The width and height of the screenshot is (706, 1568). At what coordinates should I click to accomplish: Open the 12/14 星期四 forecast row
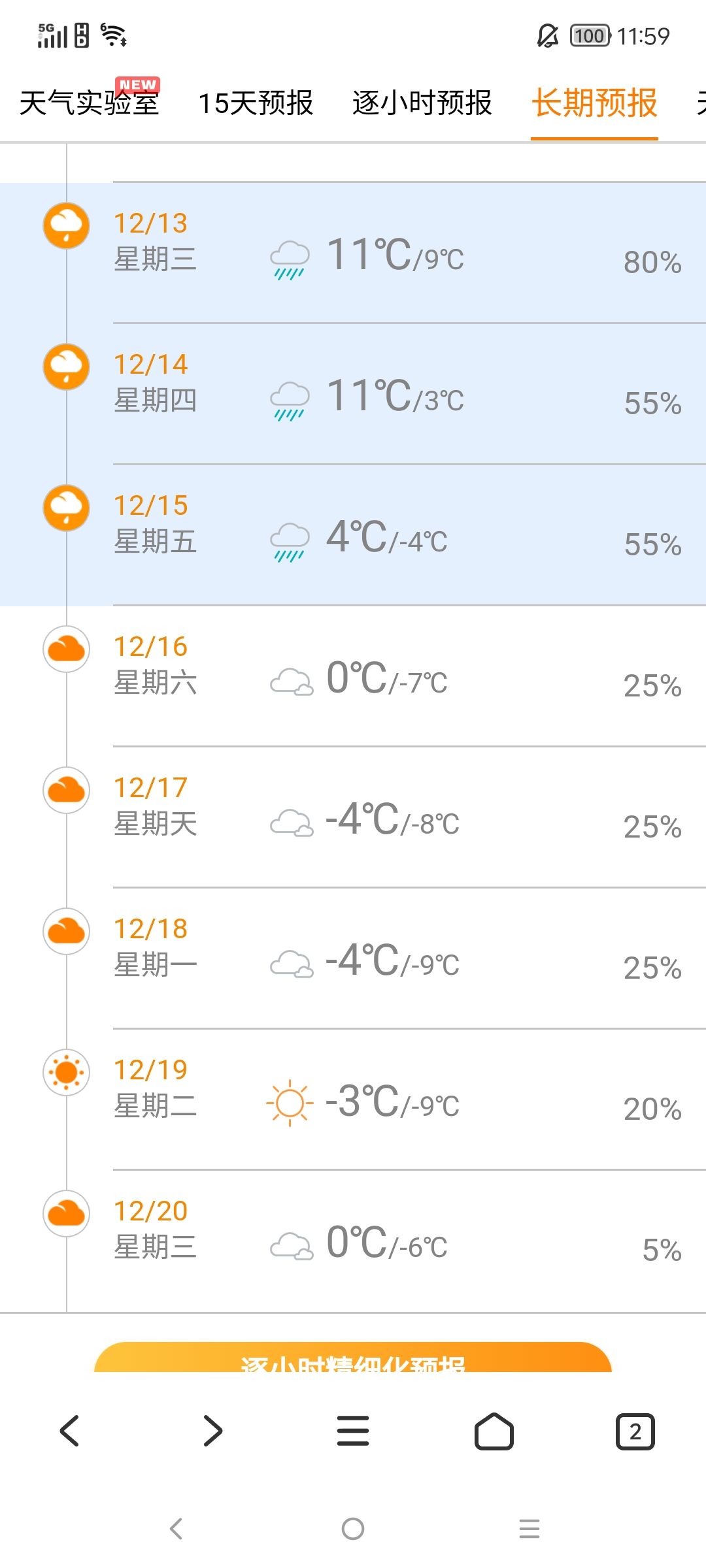[x=353, y=395]
